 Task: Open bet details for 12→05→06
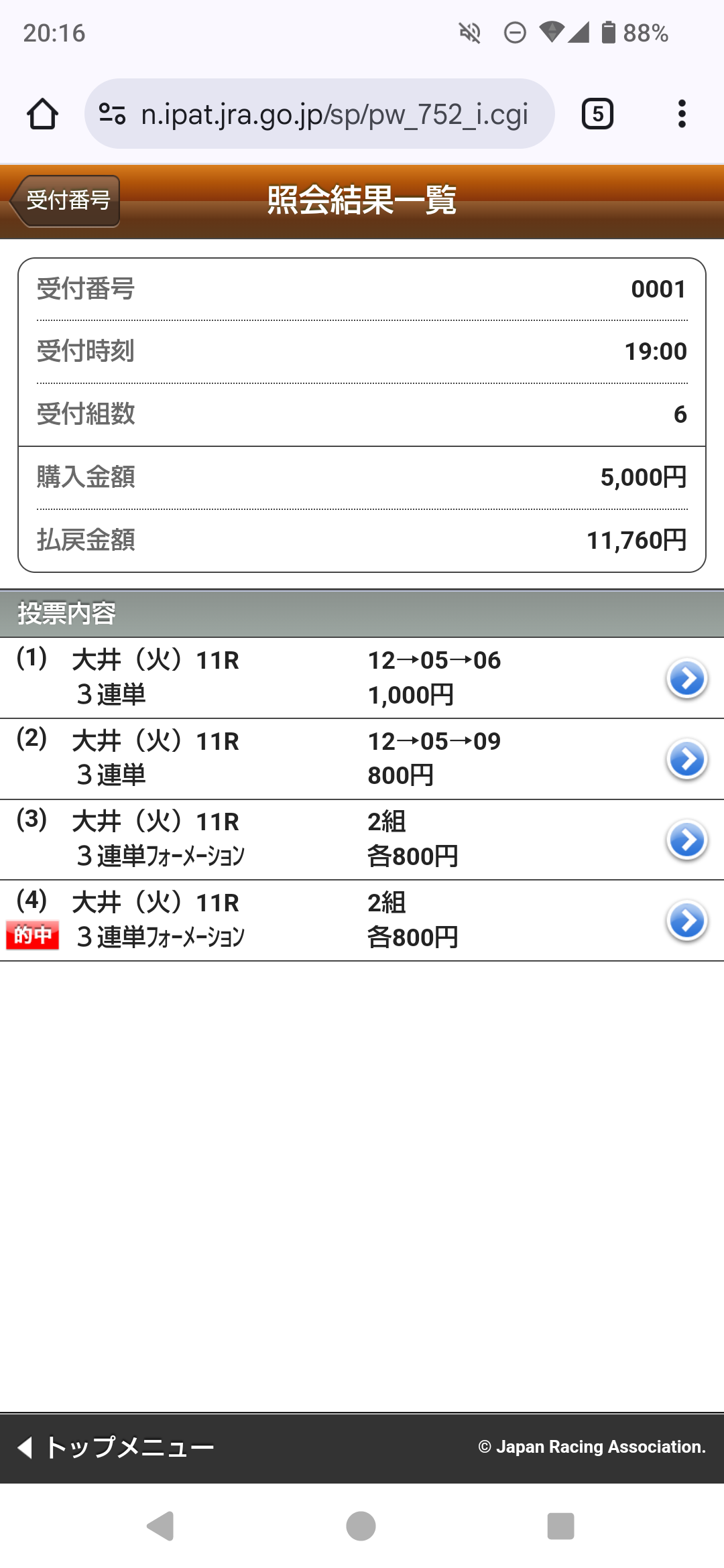686,678
